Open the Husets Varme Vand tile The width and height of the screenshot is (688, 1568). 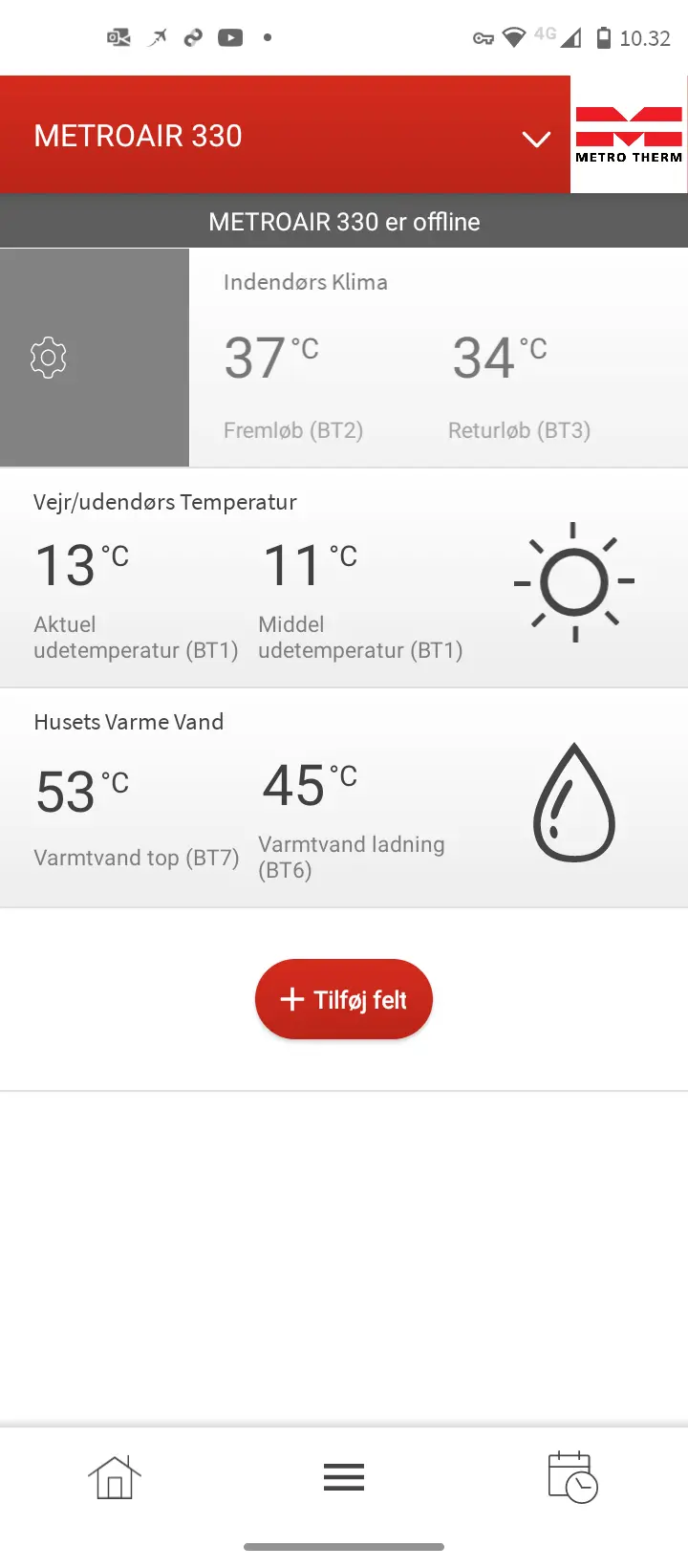pyautogui.click(x=344, y=798)
